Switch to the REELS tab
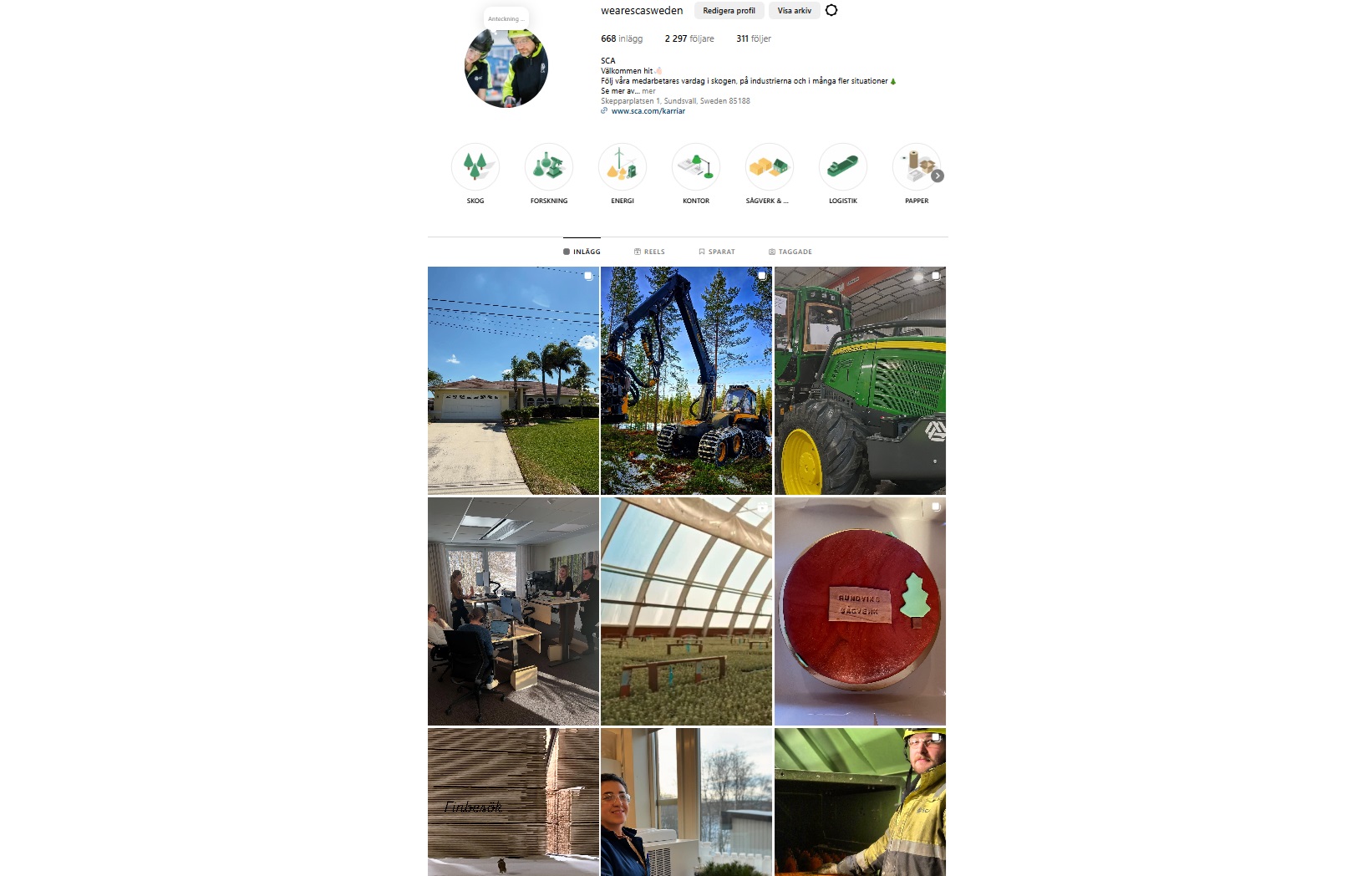 [x=649, y=252]
